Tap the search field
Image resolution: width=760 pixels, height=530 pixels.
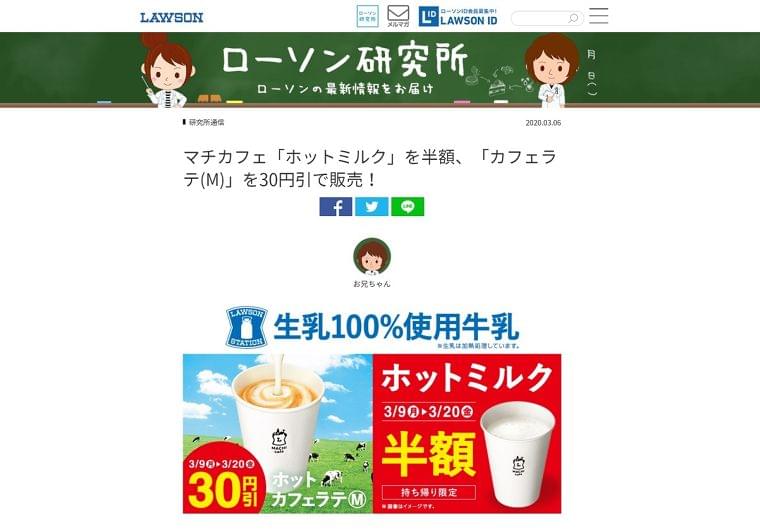(541, 18)
